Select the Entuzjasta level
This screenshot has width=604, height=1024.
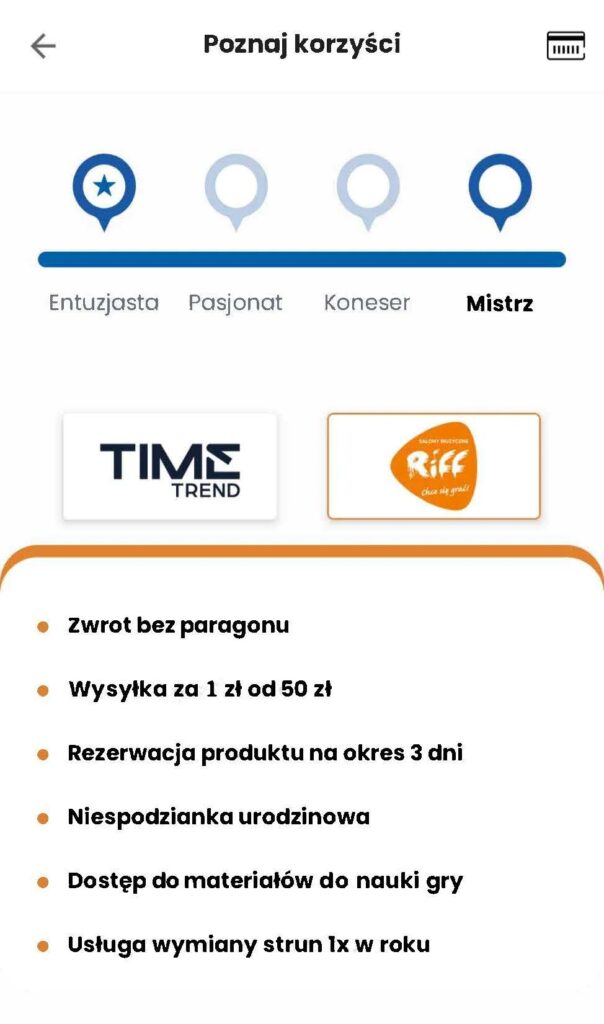pos(103,191)
